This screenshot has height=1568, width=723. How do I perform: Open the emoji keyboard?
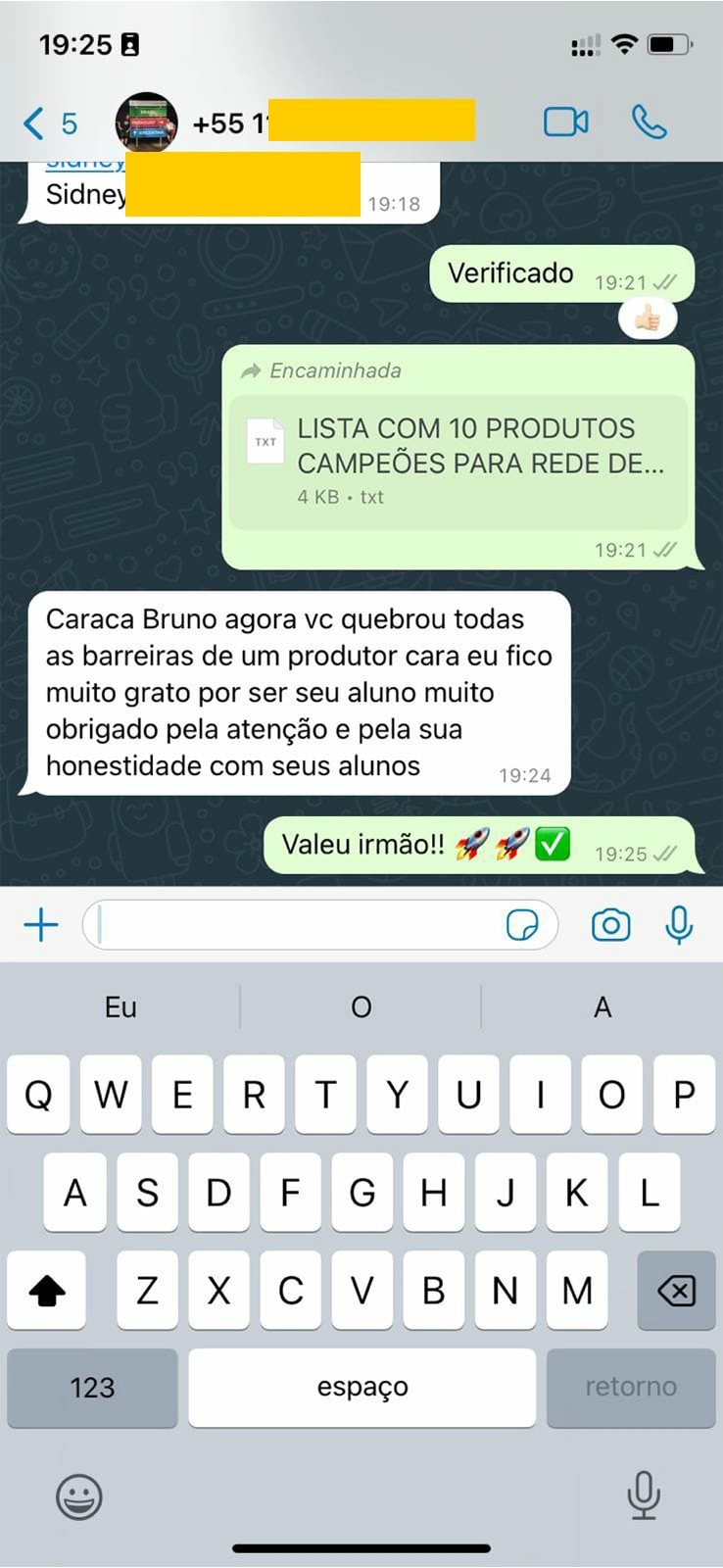[x=78, y=1496]
